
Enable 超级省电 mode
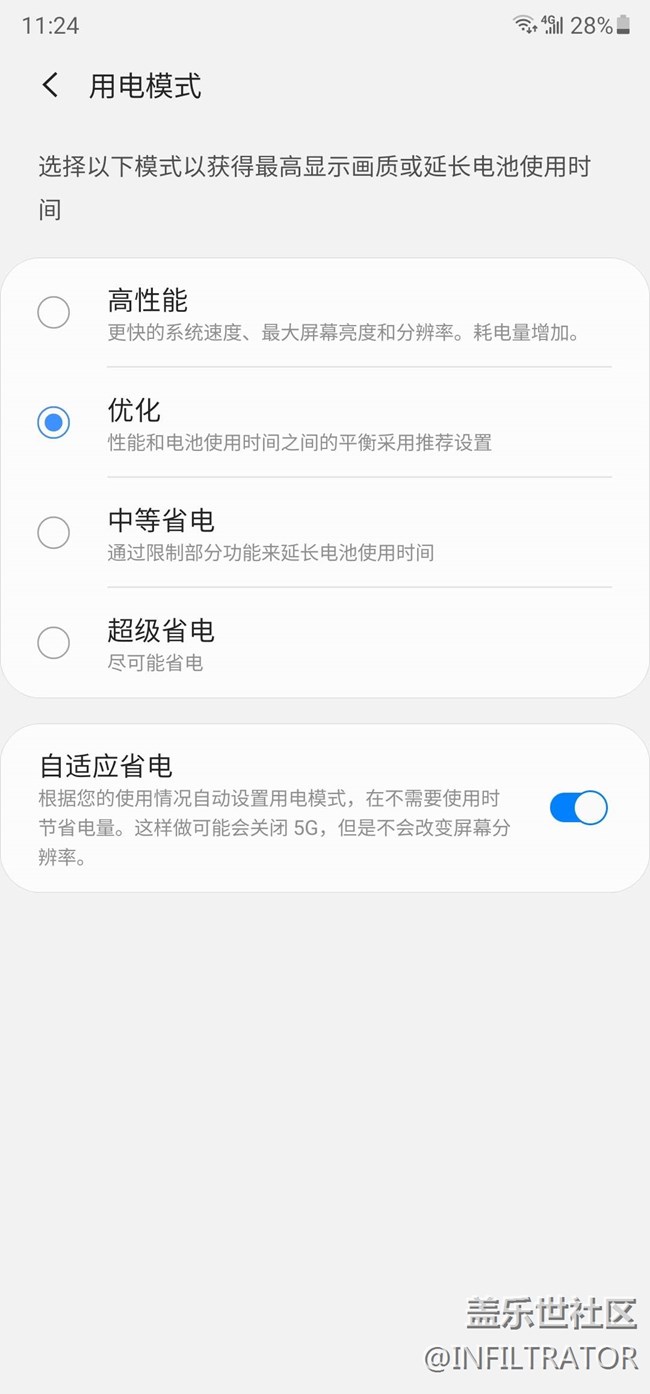325,642
